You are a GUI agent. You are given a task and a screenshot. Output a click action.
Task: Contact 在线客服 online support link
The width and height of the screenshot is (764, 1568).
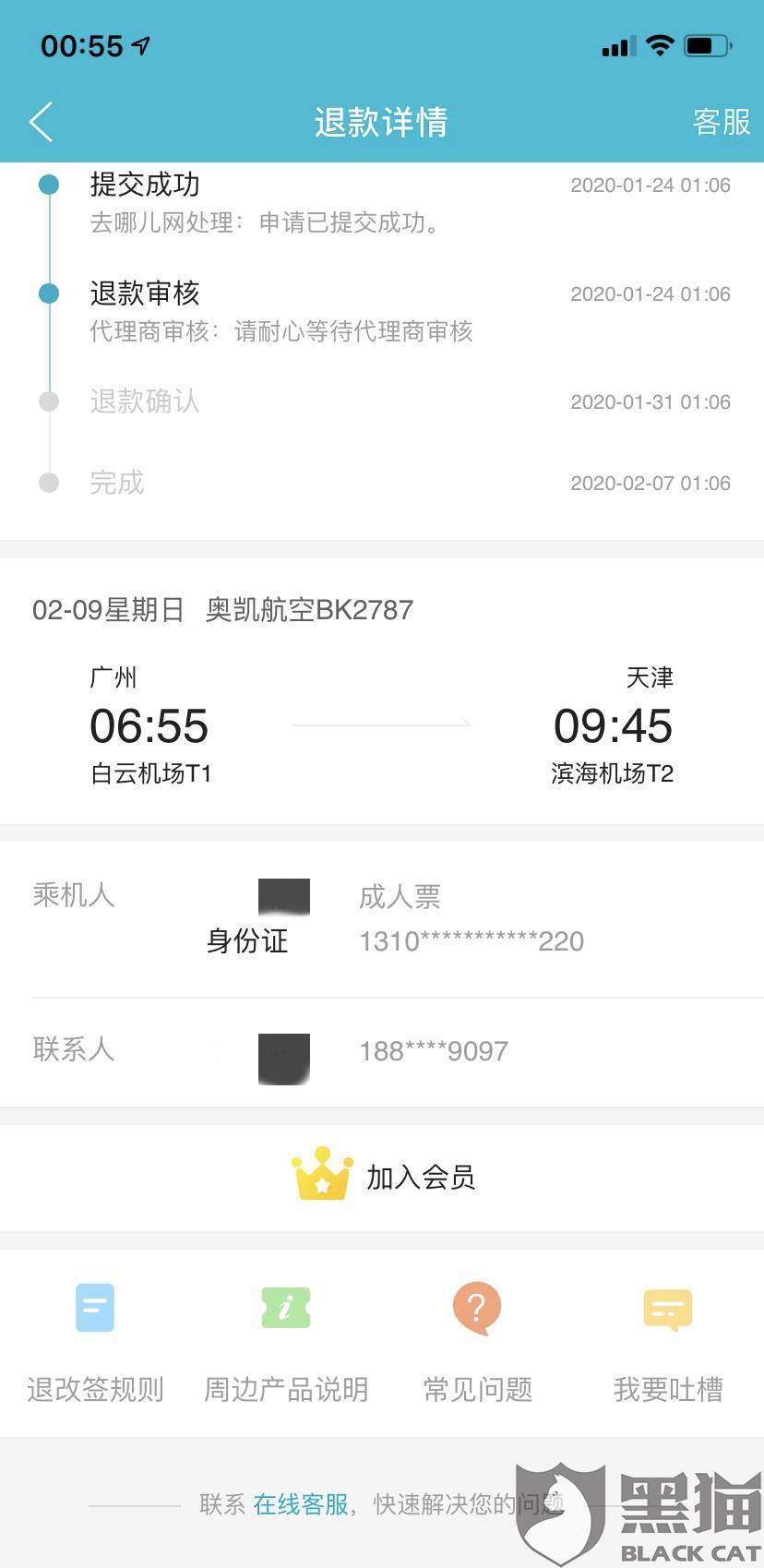[301, 1504]
